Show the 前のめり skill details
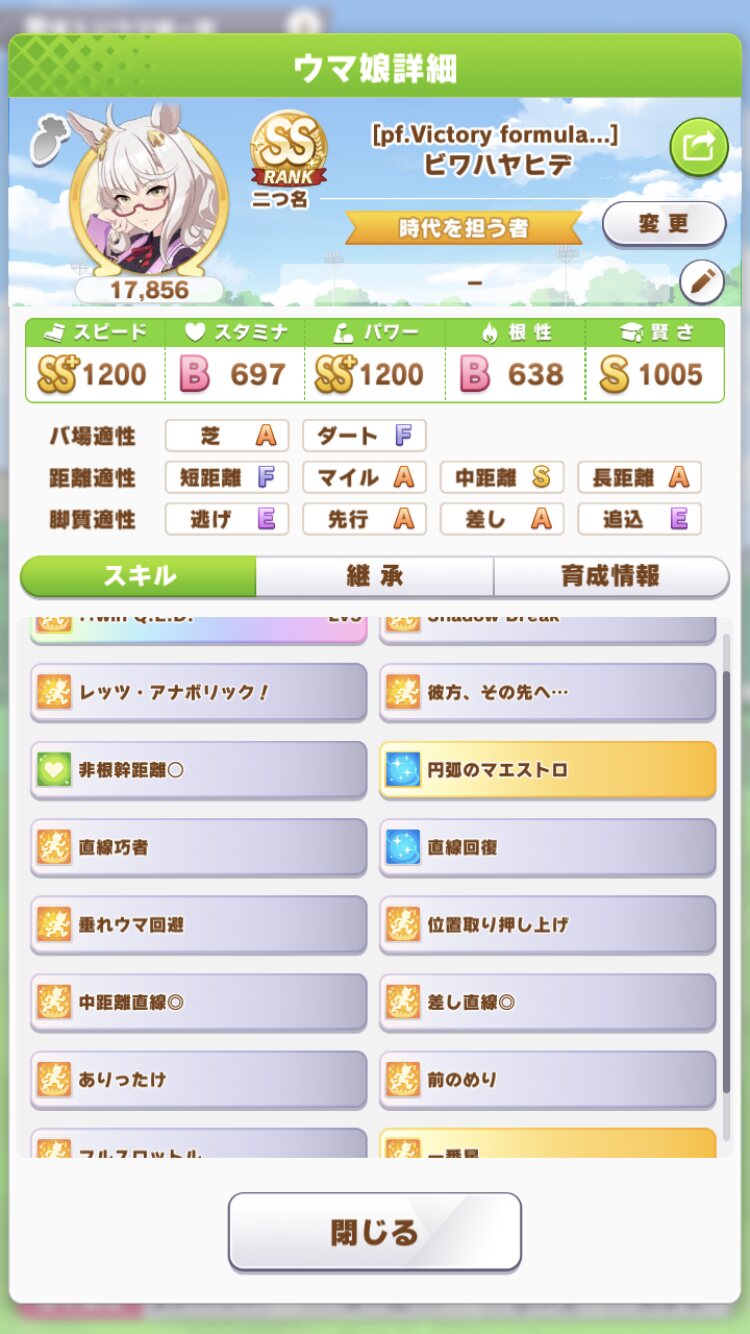Screen dimensions: 750x1334 click(547, 1080)
